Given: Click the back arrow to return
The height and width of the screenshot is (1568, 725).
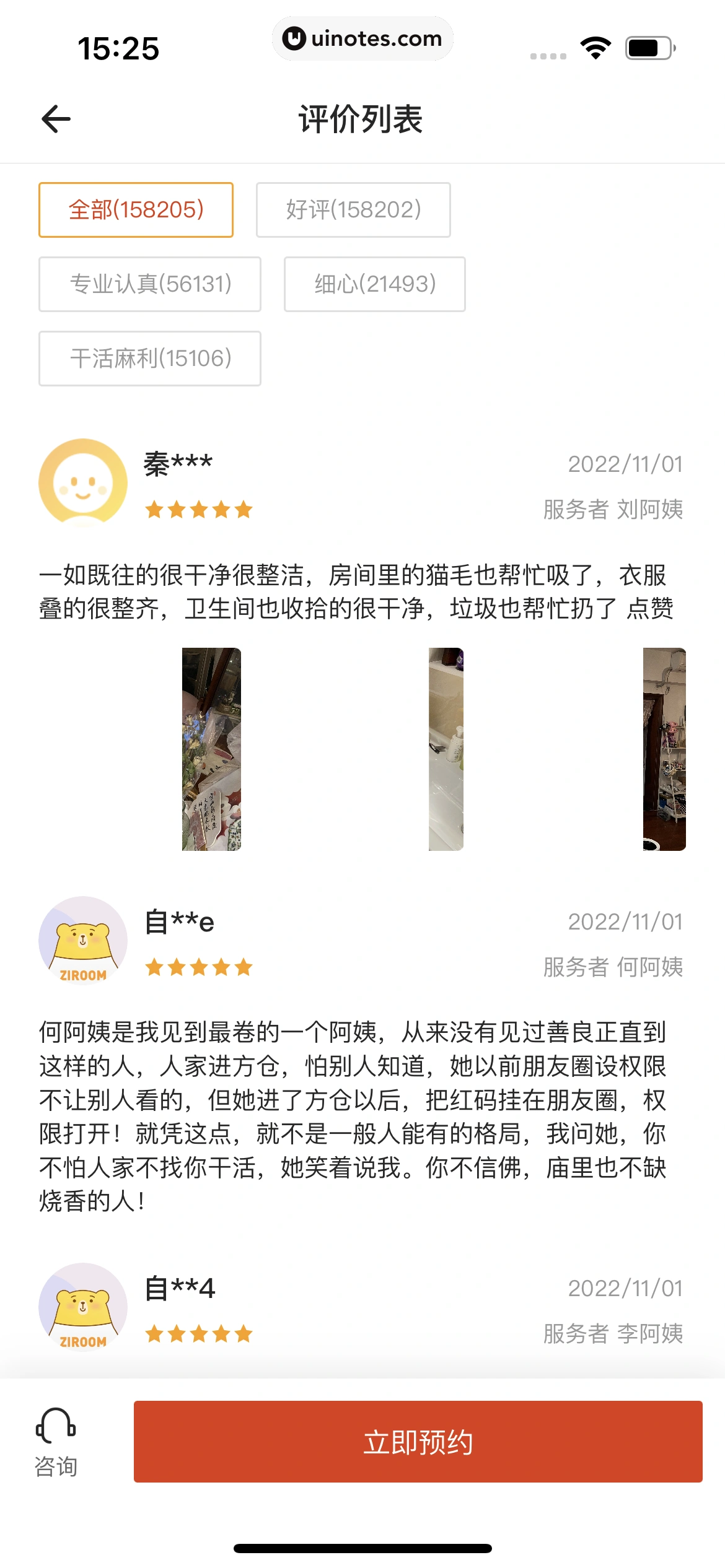Looking at the screenshot, I should pyautogui.click(x=55, y=119).
